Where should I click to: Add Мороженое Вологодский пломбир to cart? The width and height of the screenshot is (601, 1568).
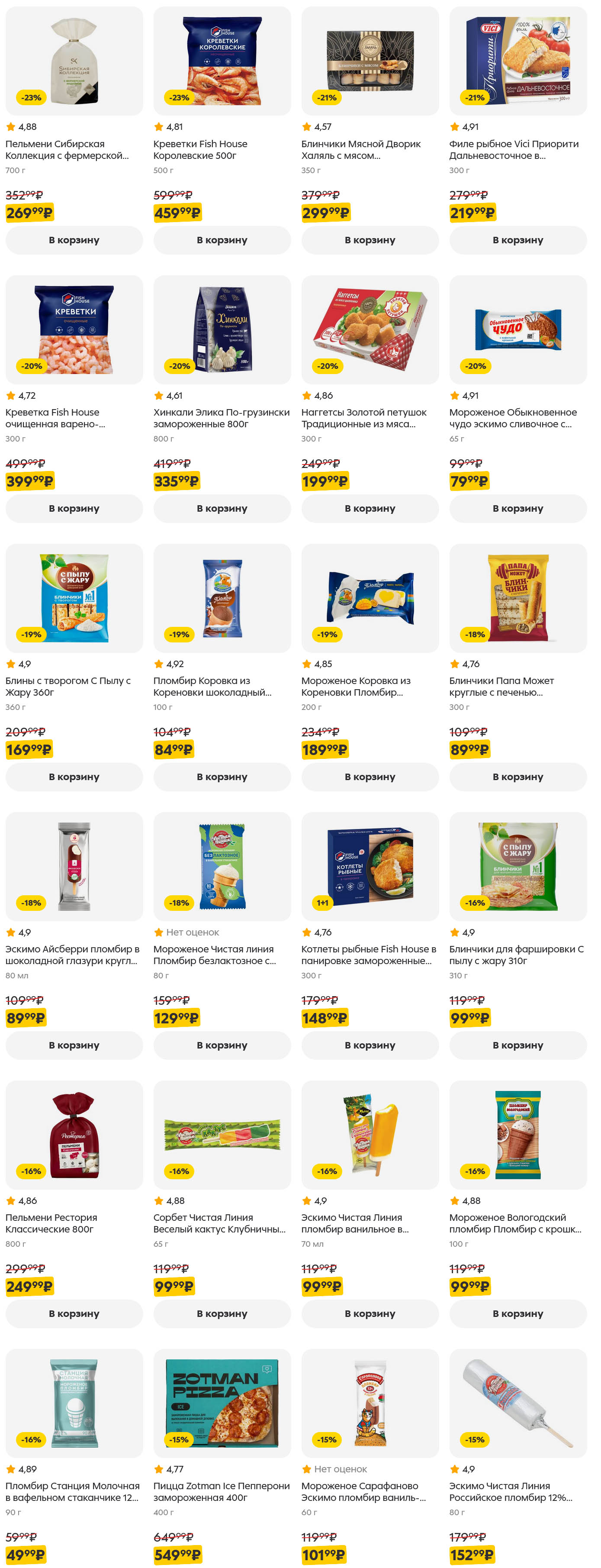[517, 1313]
